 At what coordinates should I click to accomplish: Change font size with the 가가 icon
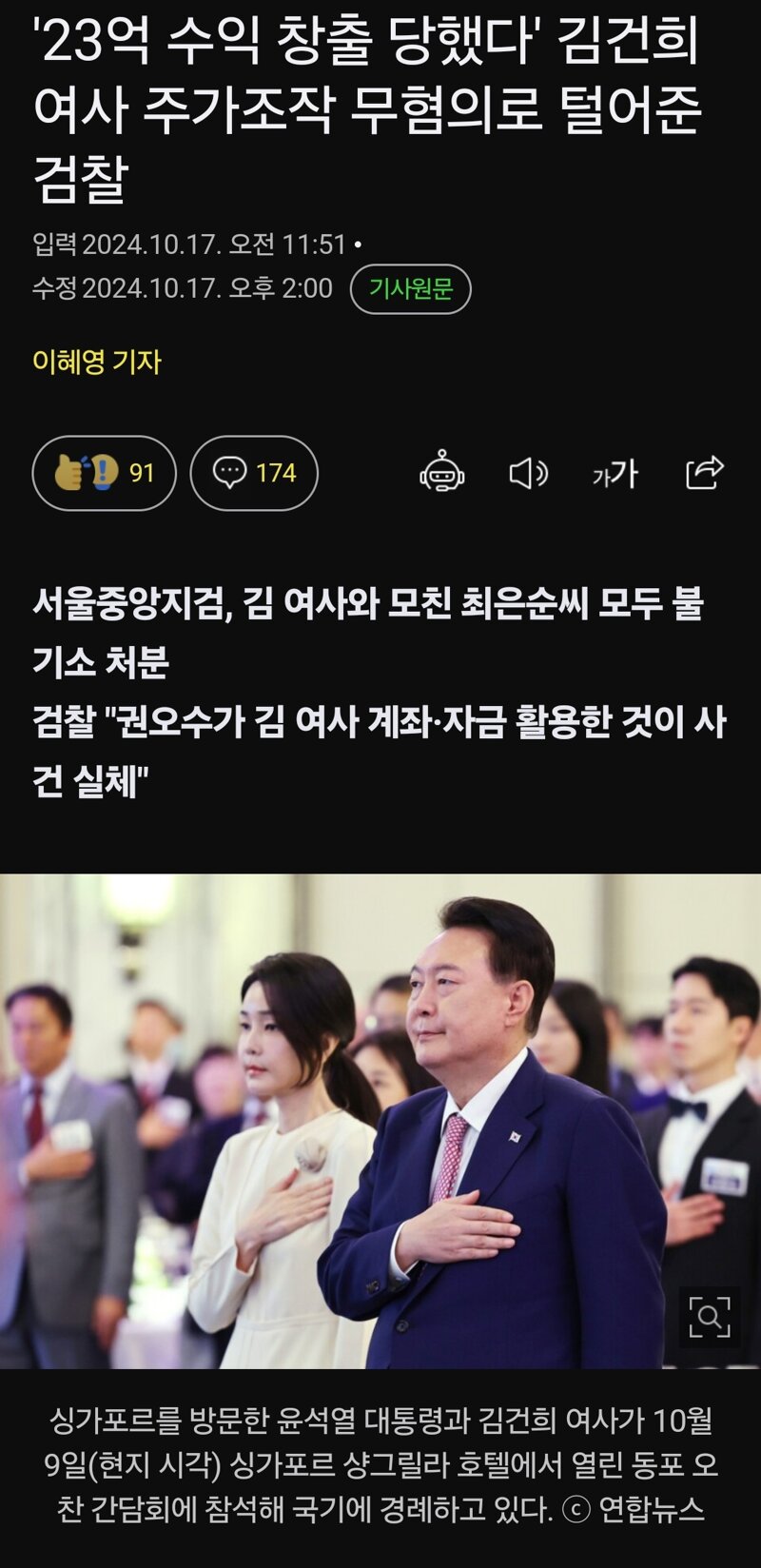point(615,473)
